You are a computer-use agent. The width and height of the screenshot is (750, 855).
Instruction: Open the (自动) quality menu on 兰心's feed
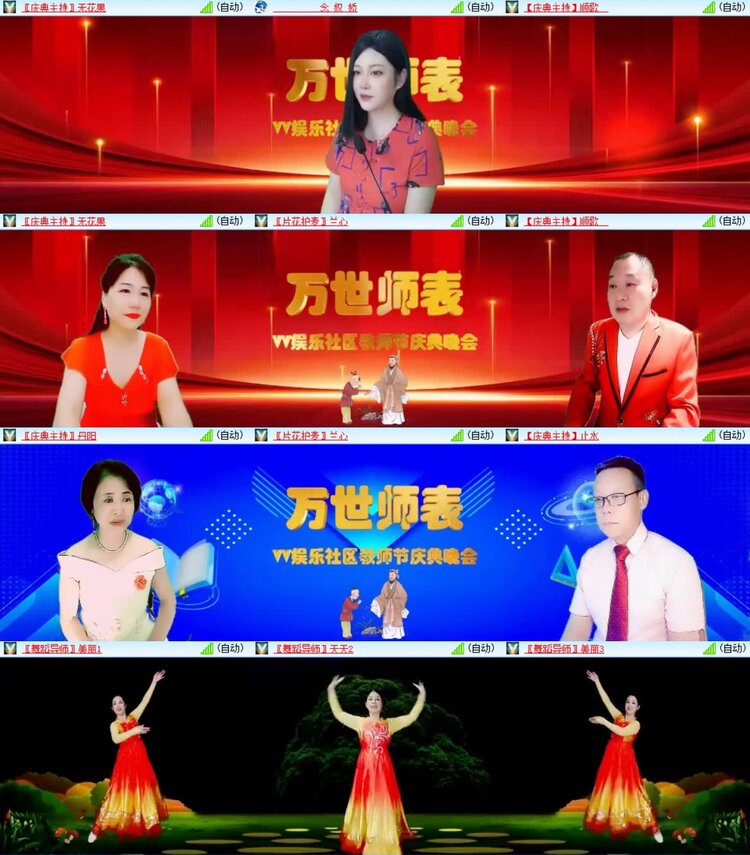(x=480, y=222)
